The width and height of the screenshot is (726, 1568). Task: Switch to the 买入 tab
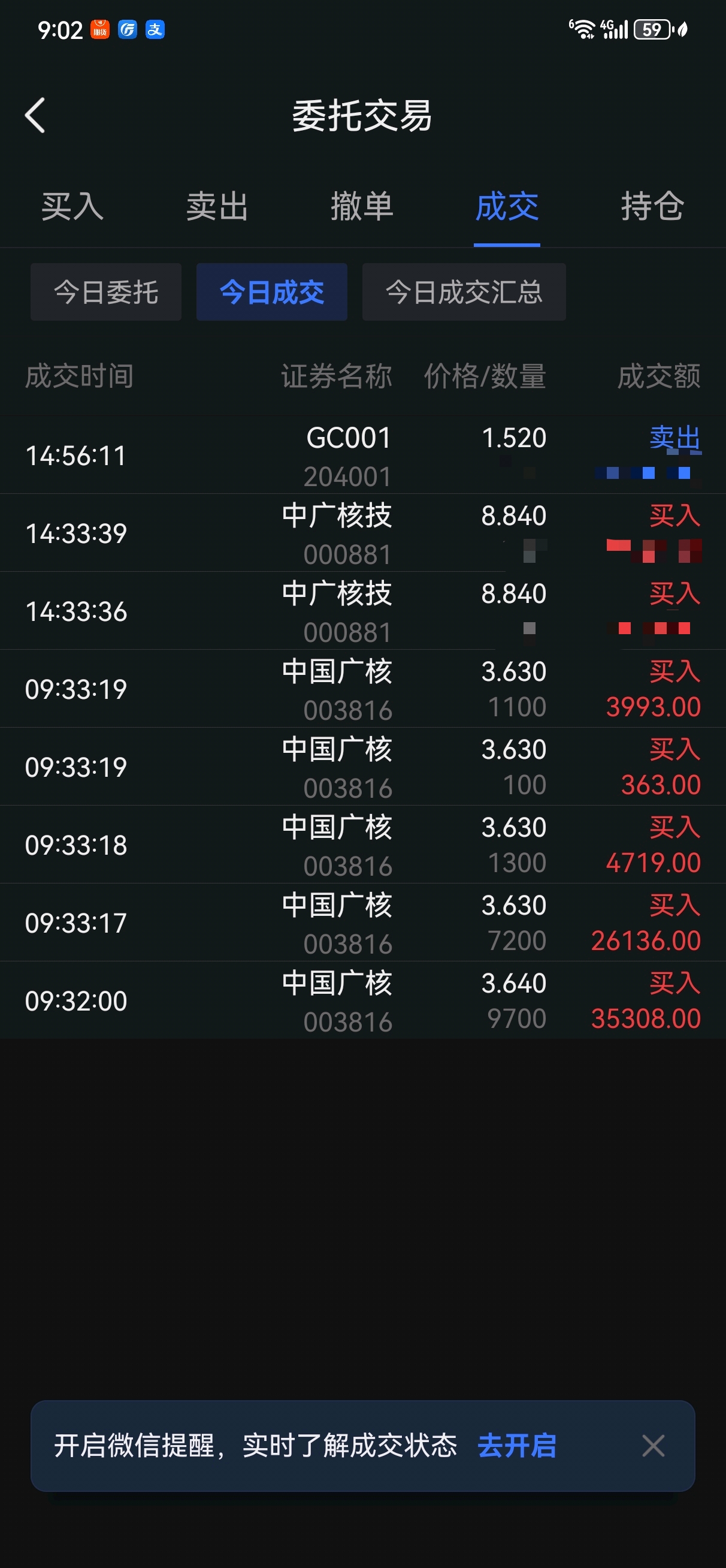[72, 206]
